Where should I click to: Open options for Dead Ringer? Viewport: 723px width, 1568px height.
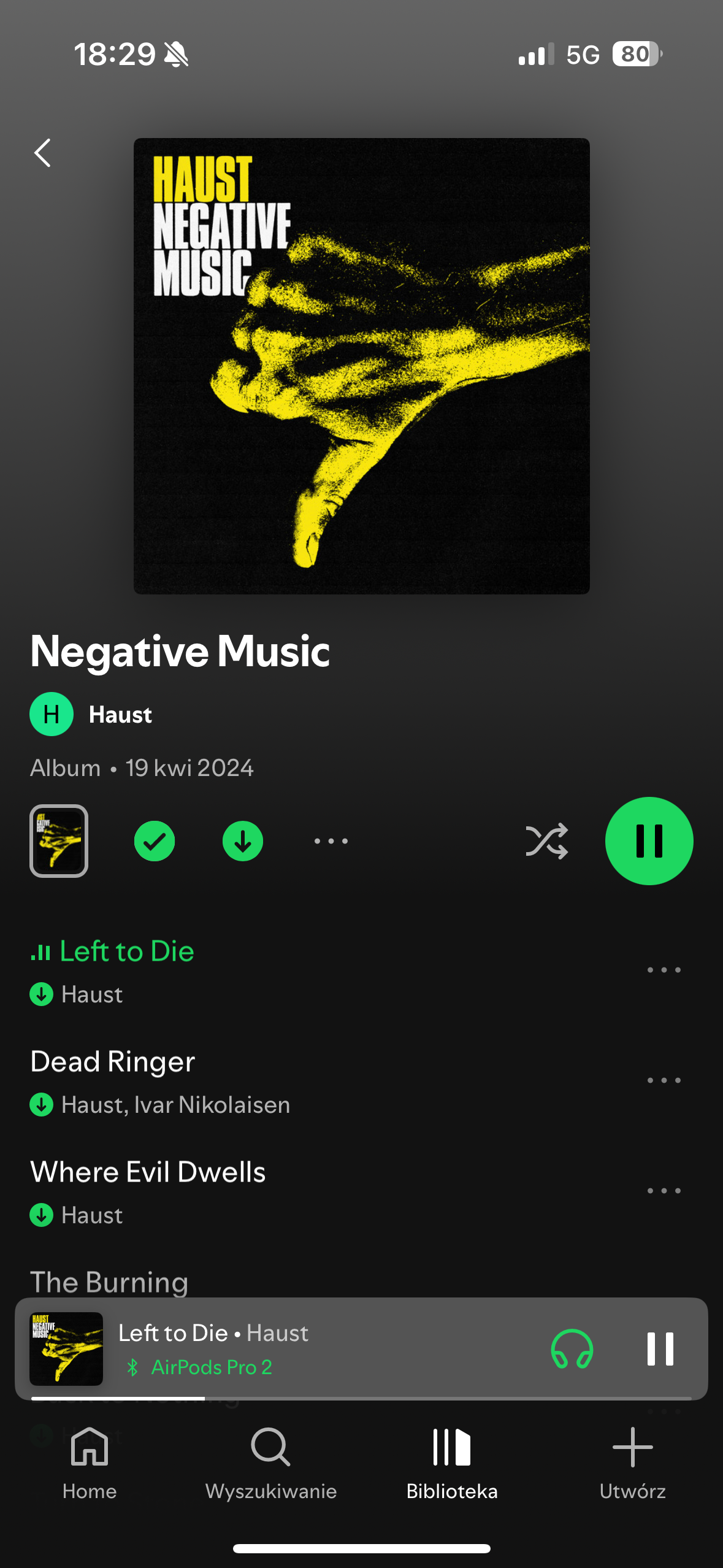(x=664, y=1080)
